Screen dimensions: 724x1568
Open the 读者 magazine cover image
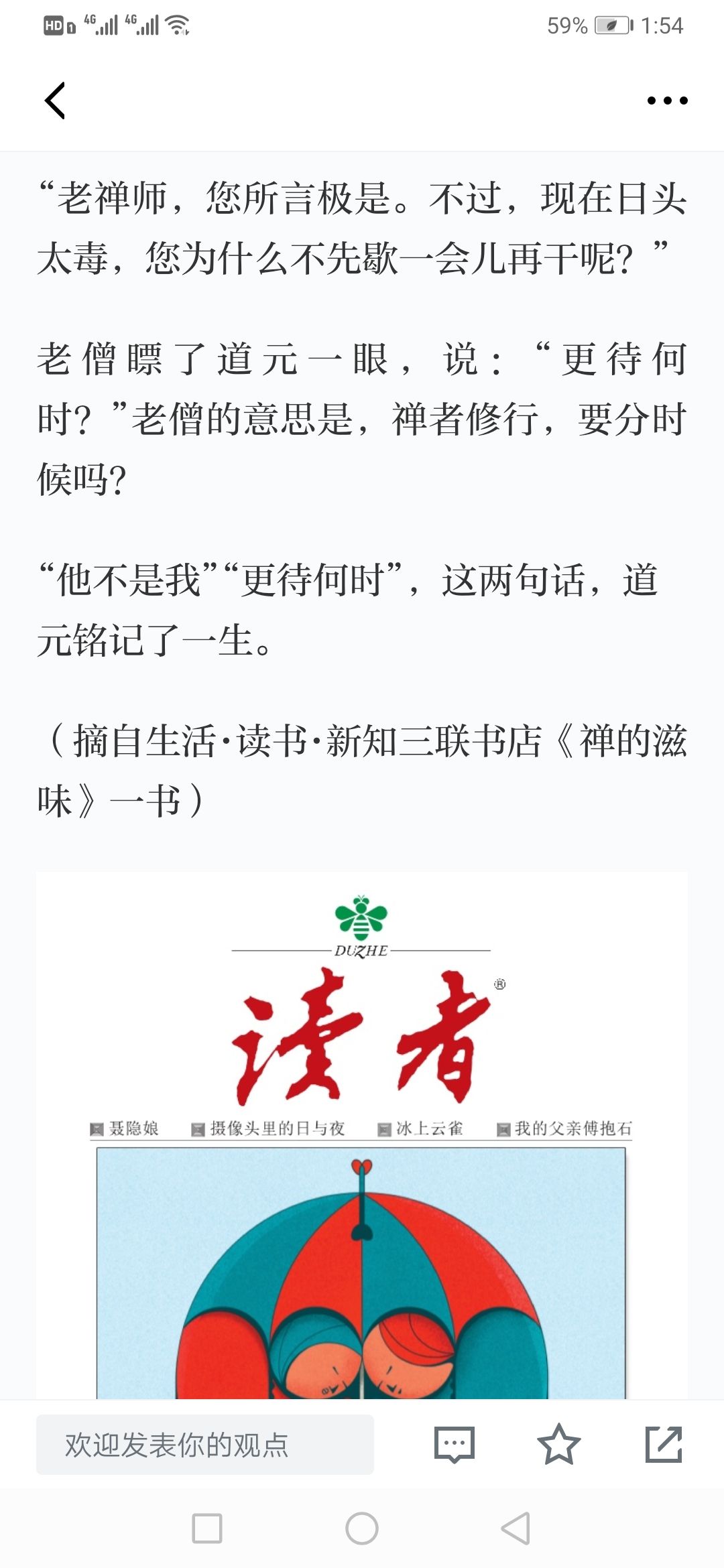tap(362, 1135)
